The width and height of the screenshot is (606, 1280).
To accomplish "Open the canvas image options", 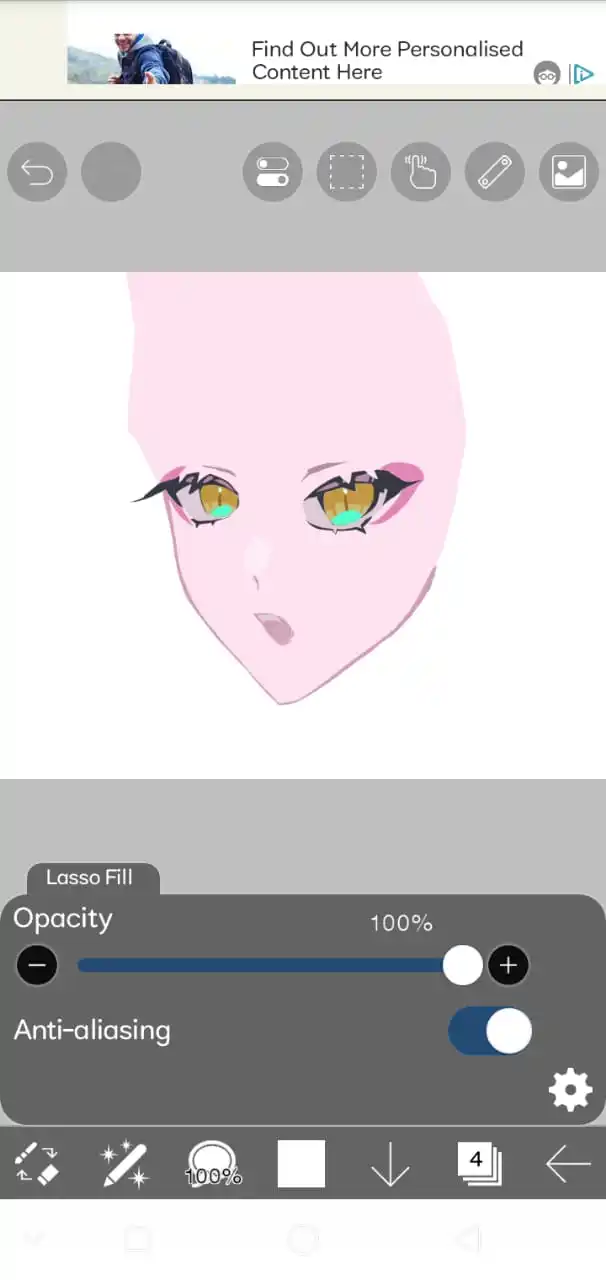I will 568,173.
